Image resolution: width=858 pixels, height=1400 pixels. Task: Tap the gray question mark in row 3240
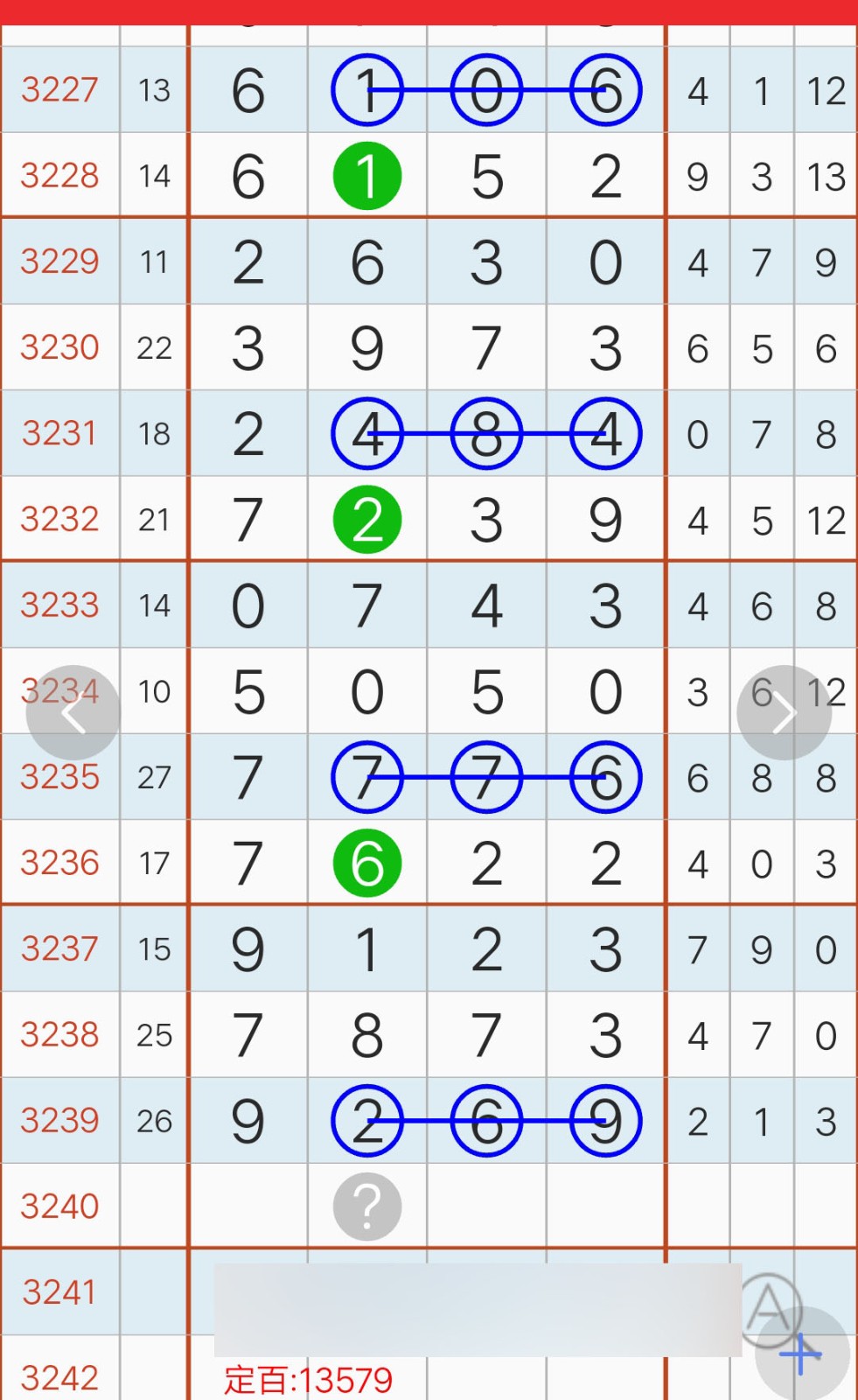coord(367,1207)
